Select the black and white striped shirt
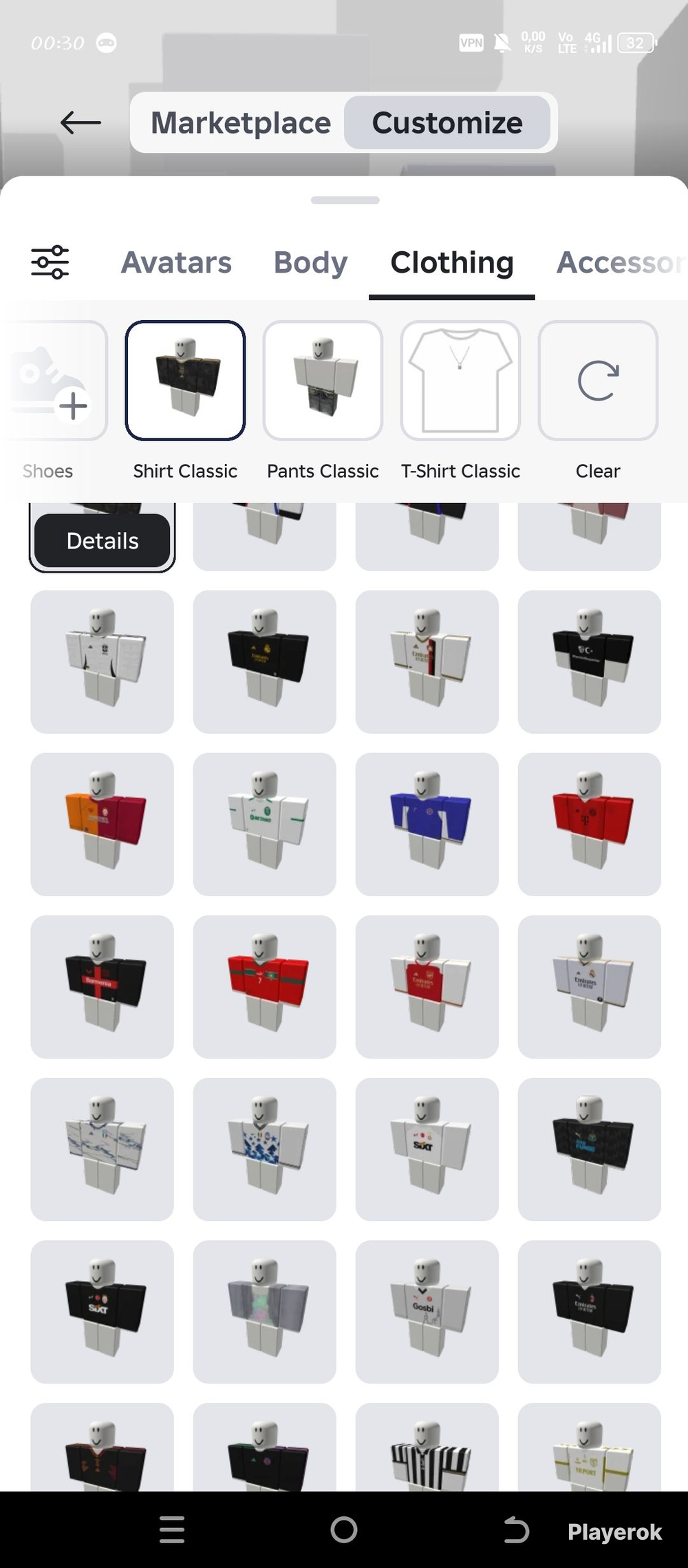The image size is (688, 1568). [x=427, y=1449]
